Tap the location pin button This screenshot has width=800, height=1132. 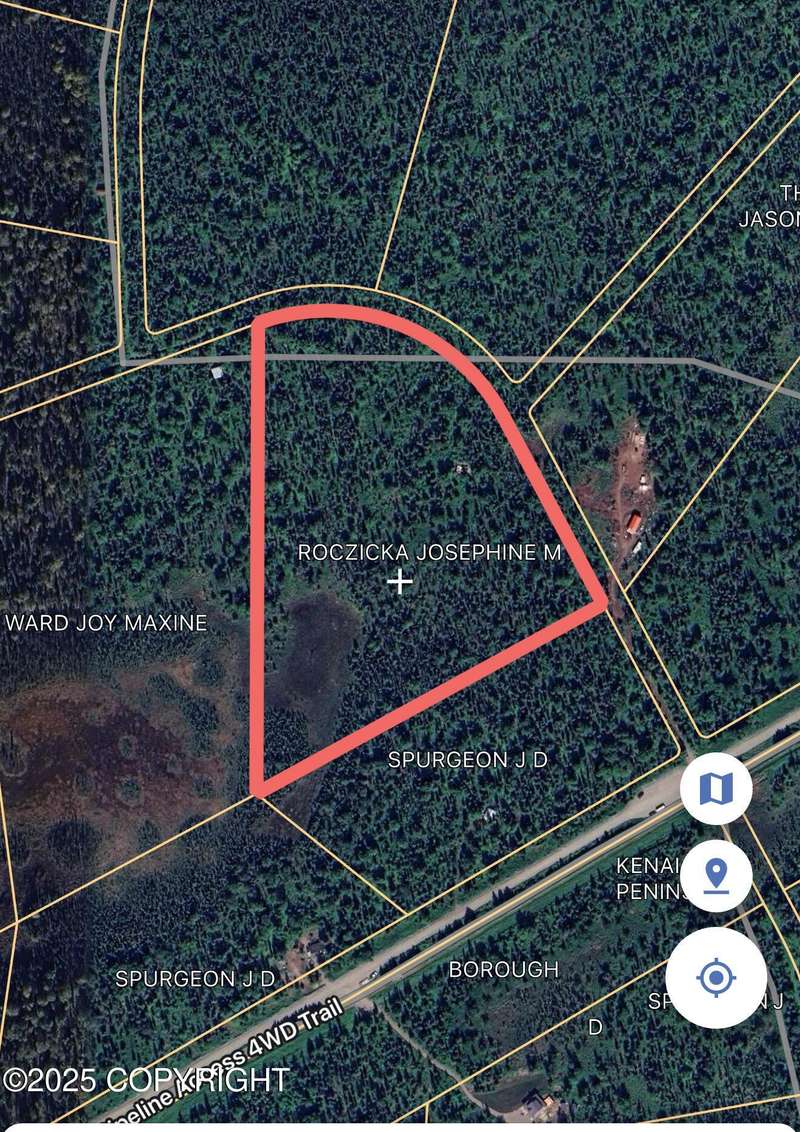pos(716,877)
